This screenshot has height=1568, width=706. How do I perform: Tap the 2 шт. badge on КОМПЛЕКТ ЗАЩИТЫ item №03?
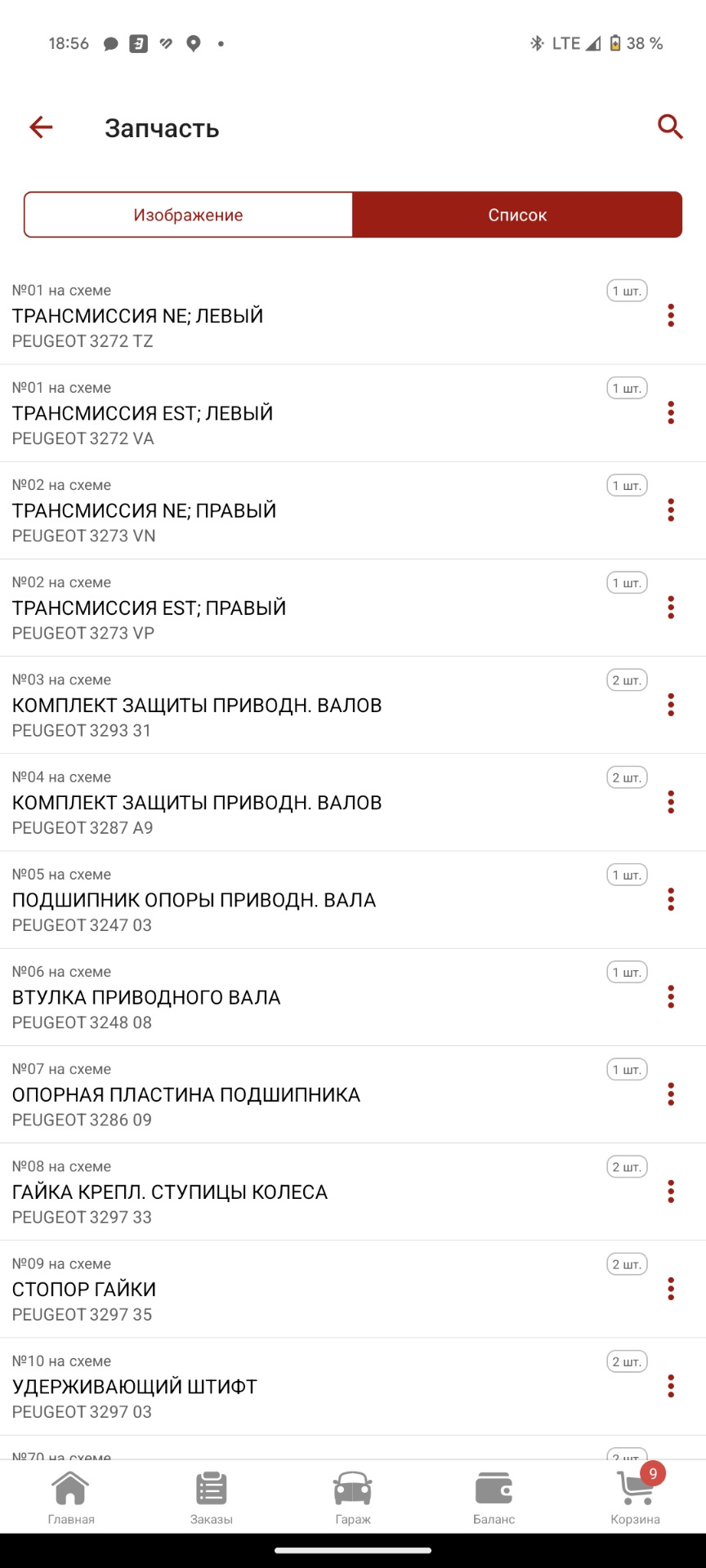point(627,679)
